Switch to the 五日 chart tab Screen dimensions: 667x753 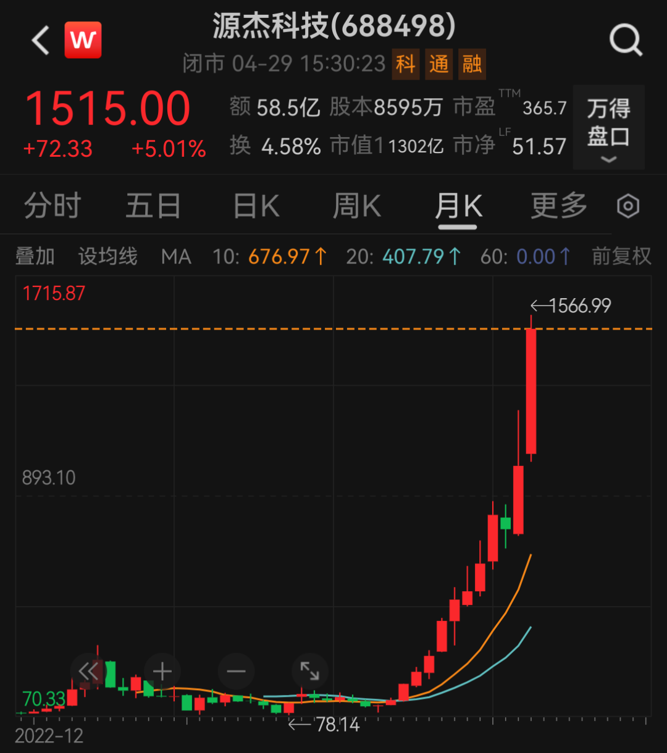(153, 206)
